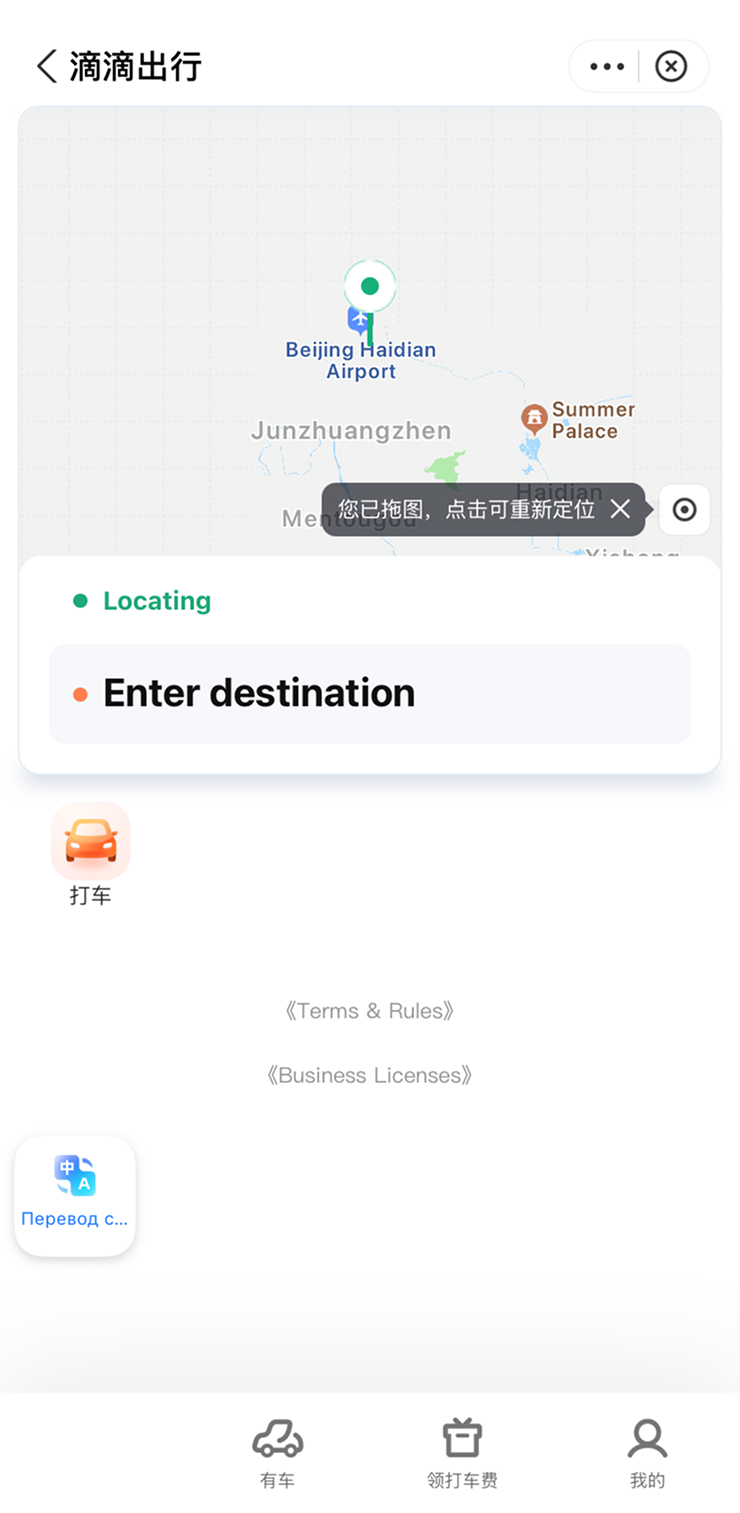The width and height of the screenshot is (740, 1513).
Task: Open Terms & Rules link
Action: point(370,1011)
